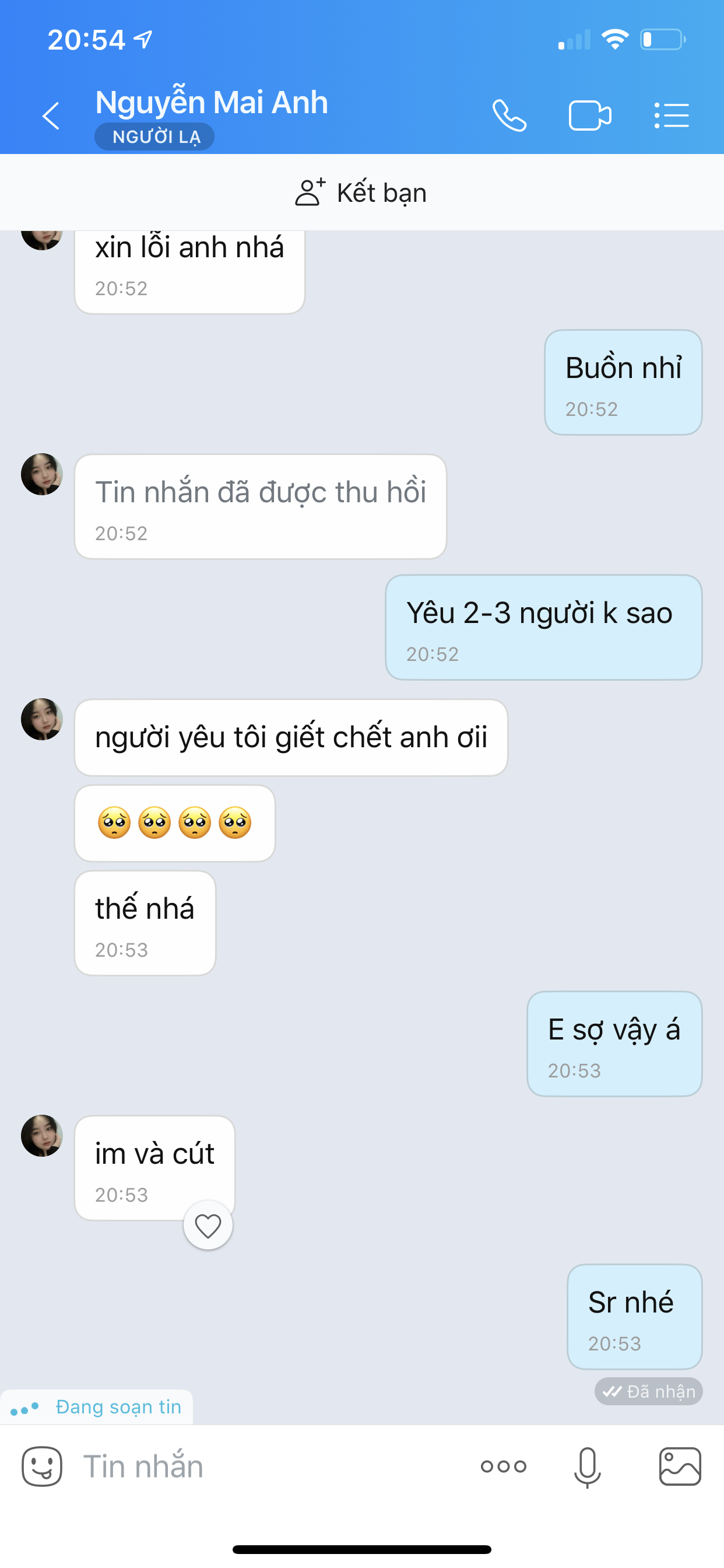Open Nguyễn Mai Anh's profile from header name
Image resolution: width=724 pixels, height=1568 pixels.
211,102
